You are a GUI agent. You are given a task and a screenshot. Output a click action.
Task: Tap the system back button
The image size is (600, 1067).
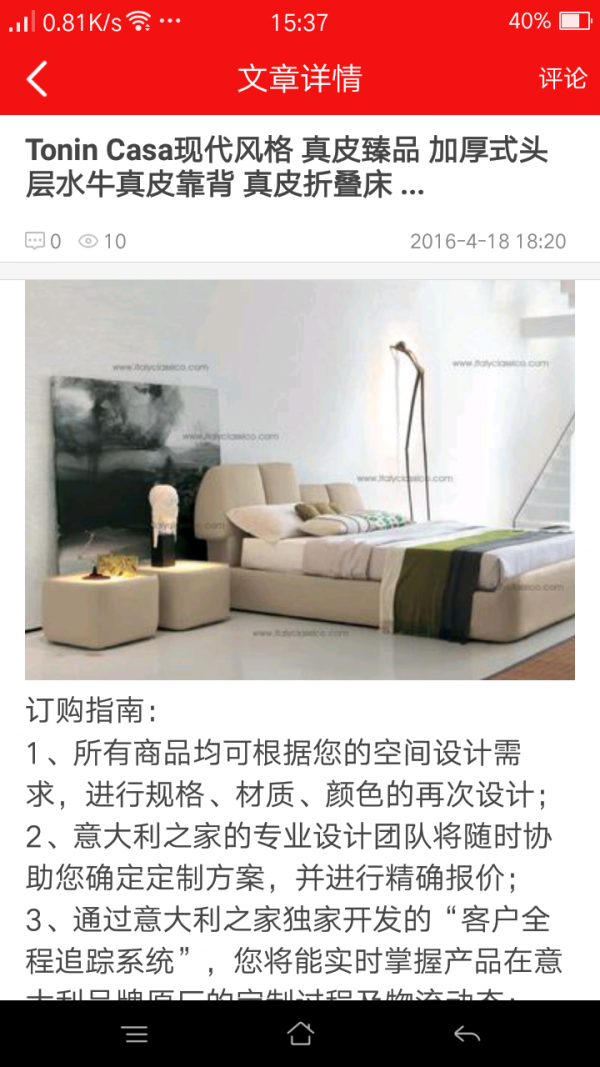(466, 1034)
